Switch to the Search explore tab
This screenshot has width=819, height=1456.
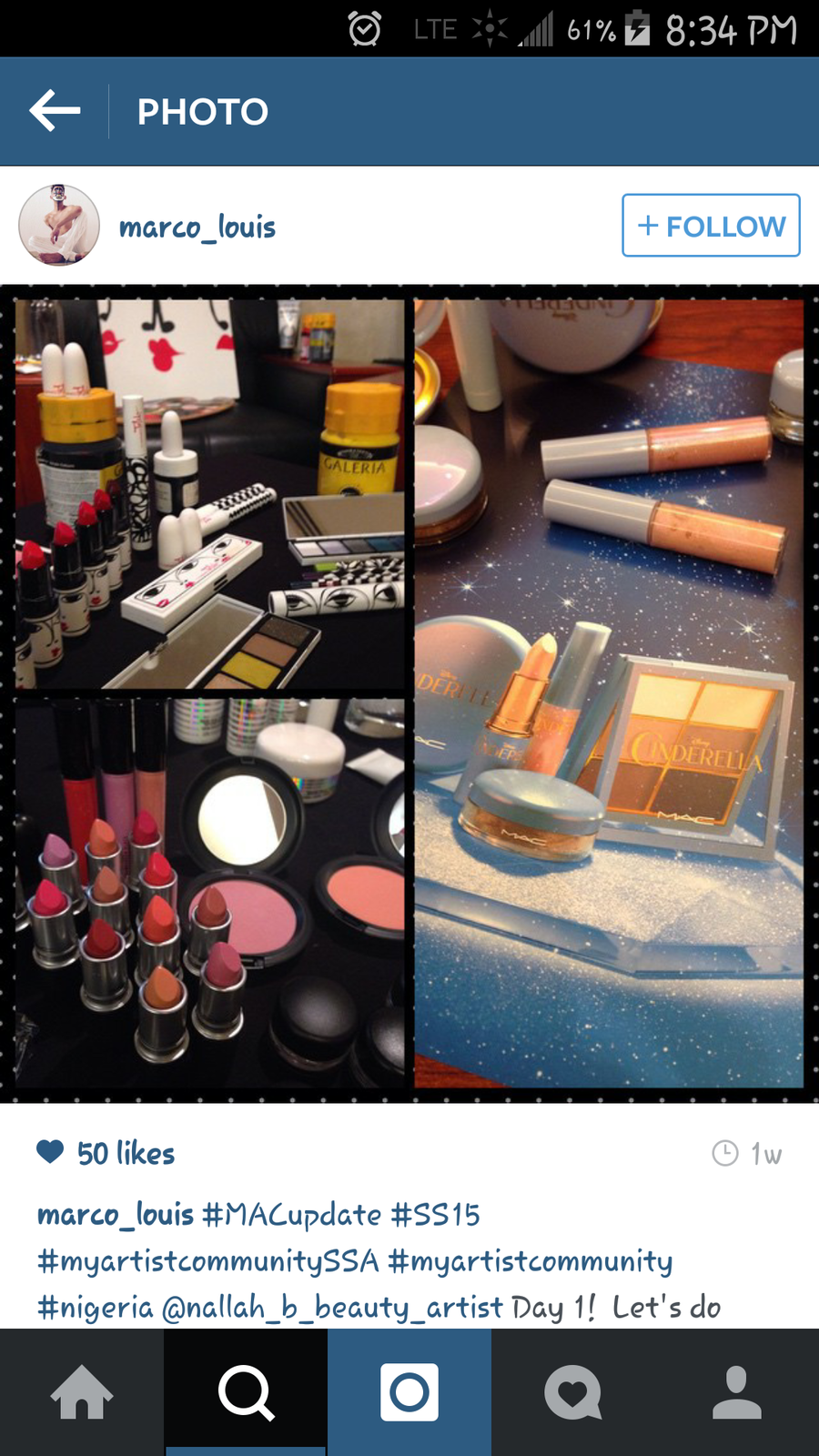pos(246,1392)
